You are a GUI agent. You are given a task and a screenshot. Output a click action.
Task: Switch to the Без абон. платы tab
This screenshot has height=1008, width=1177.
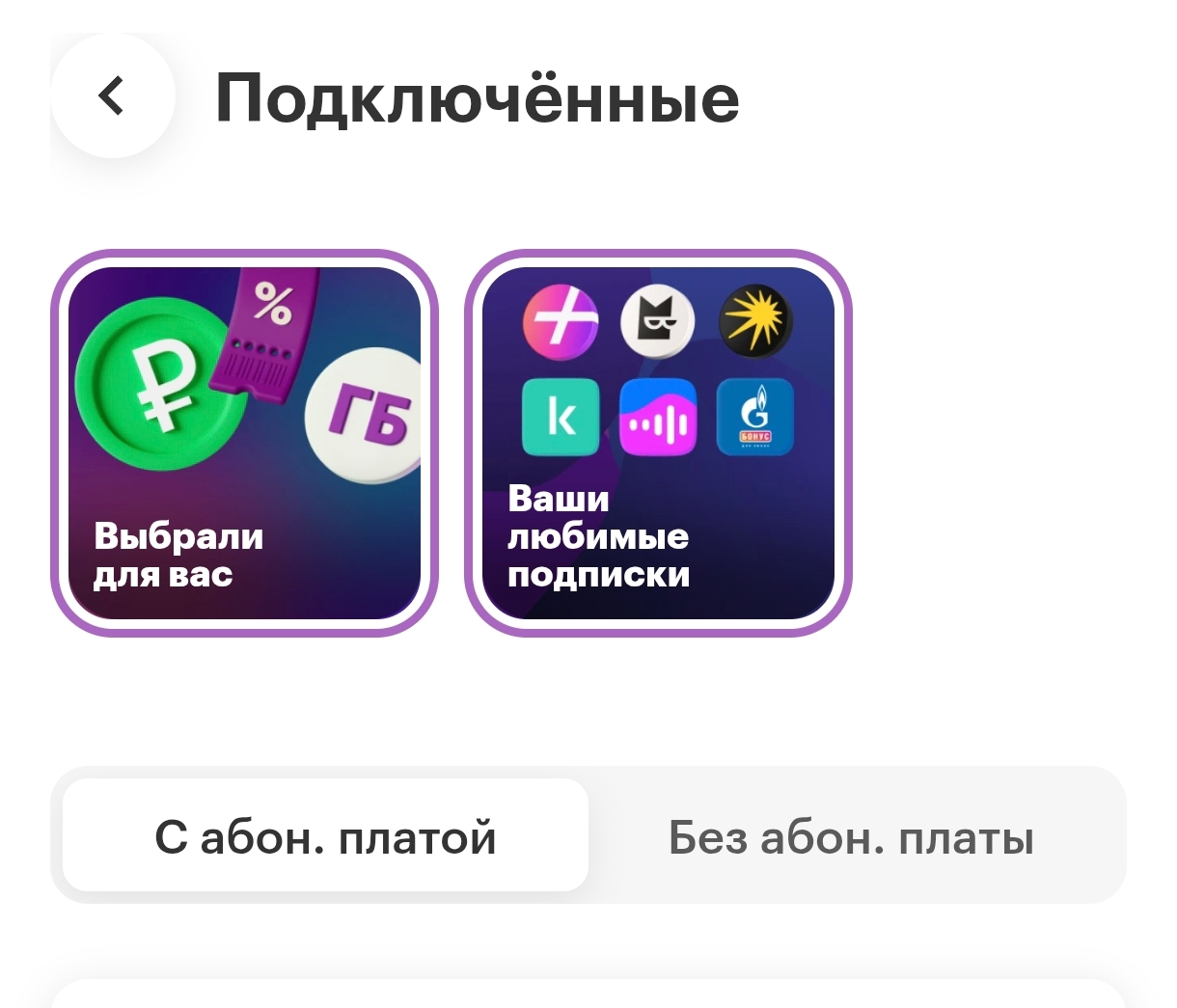coord(851,836)
